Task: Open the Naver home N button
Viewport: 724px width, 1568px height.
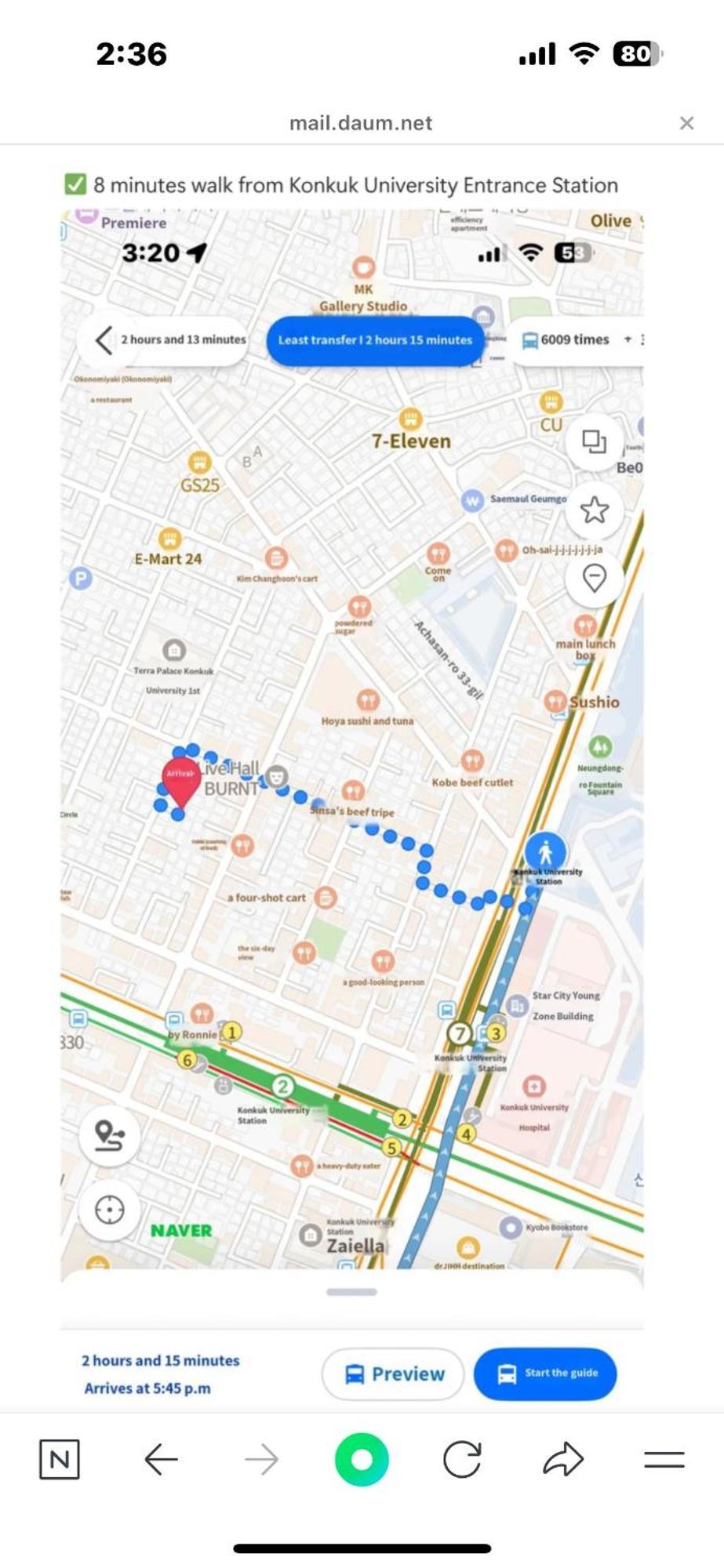Action: 60,1459
